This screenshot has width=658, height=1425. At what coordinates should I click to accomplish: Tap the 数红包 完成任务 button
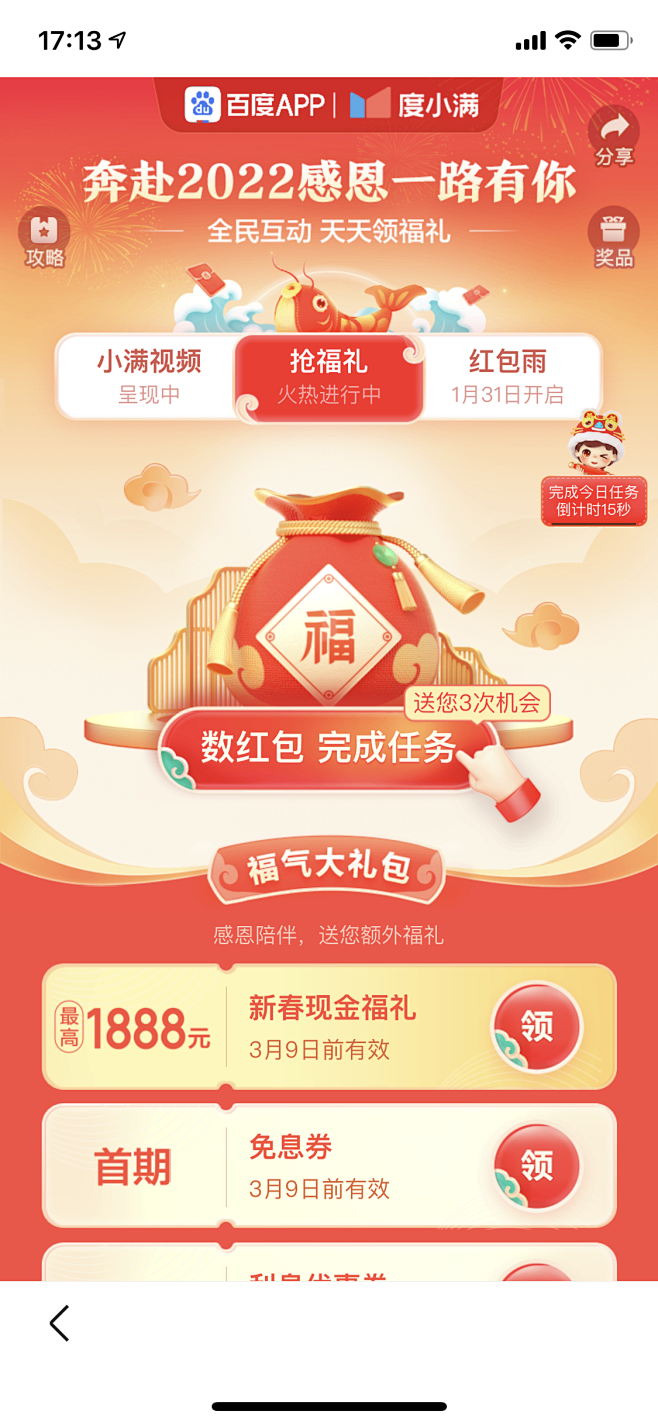pyautogui.click(x=328, y=747)
